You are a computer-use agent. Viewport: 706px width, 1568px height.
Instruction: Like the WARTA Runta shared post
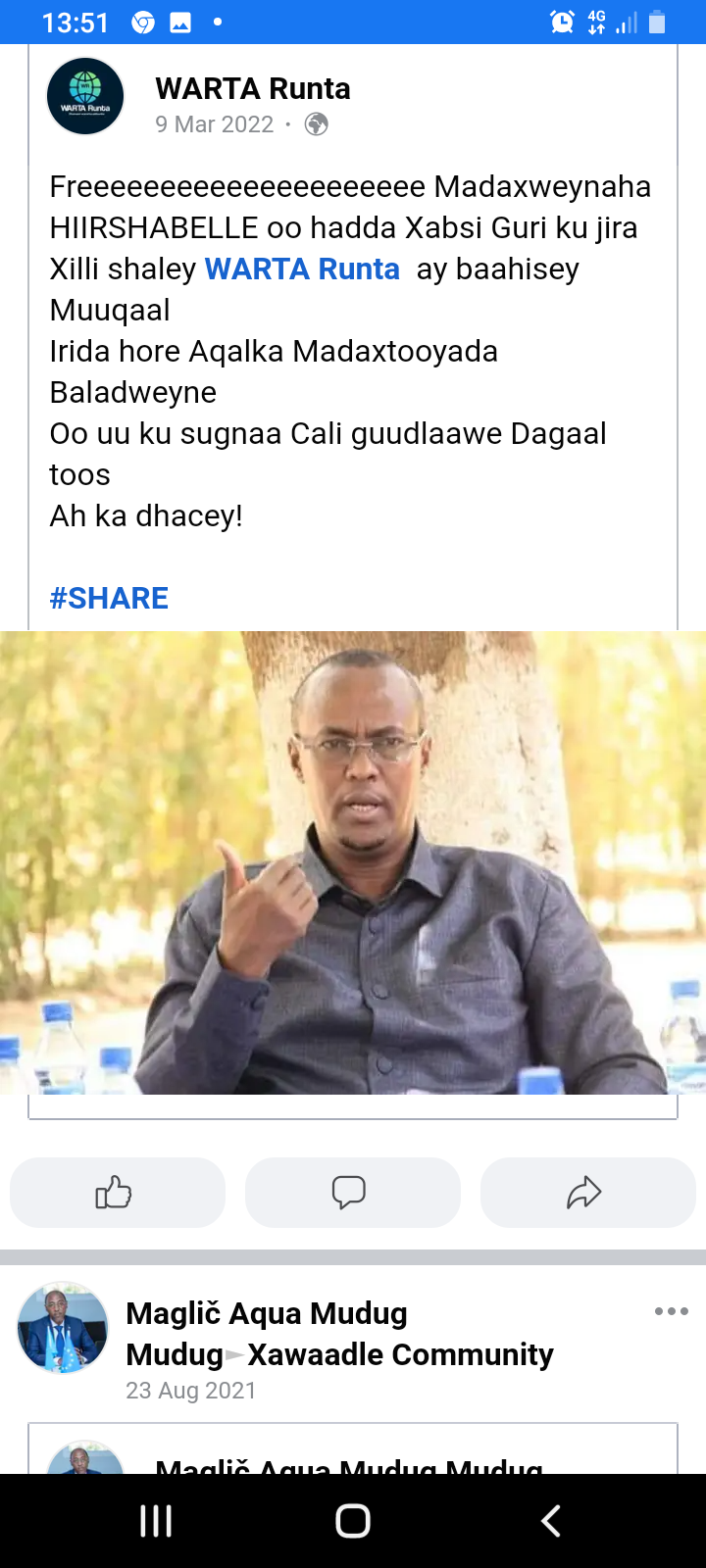(x=117, y=1193)
